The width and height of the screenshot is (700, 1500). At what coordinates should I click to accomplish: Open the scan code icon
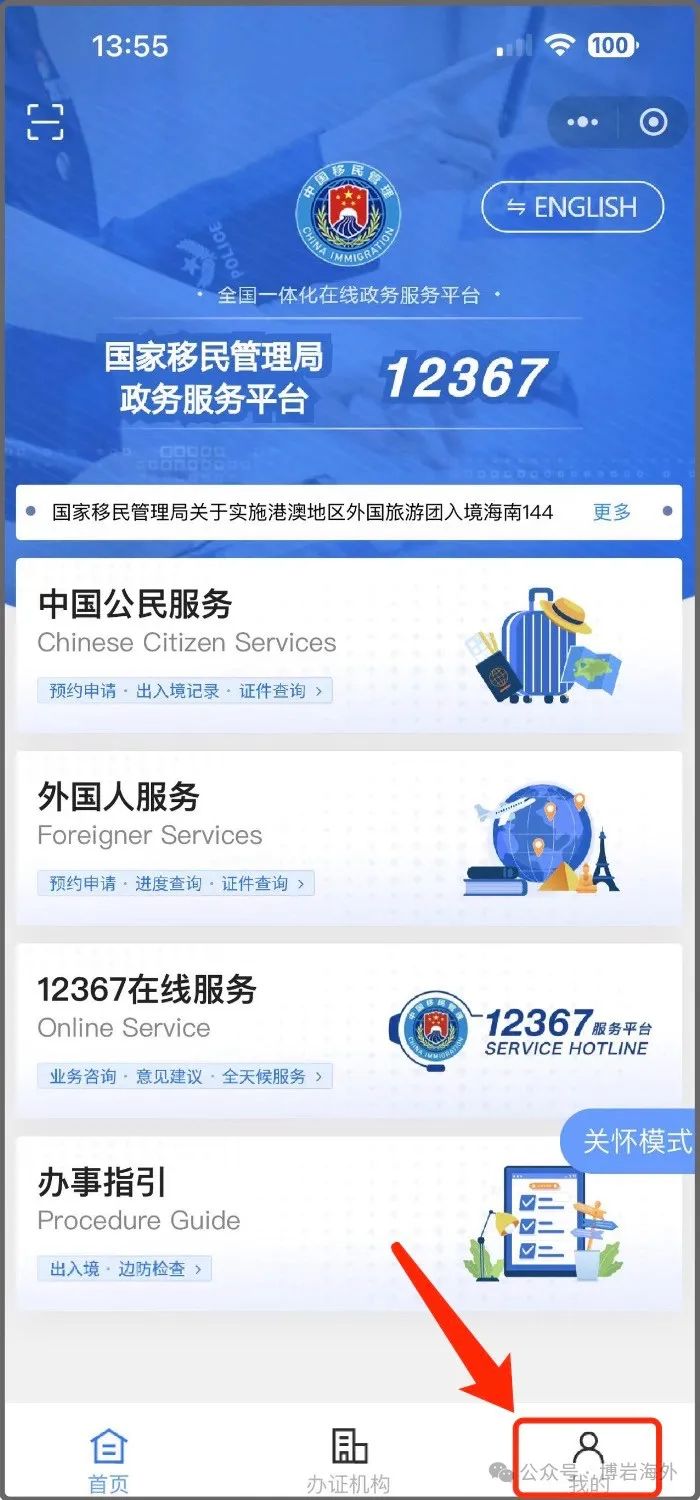point(45,121)
